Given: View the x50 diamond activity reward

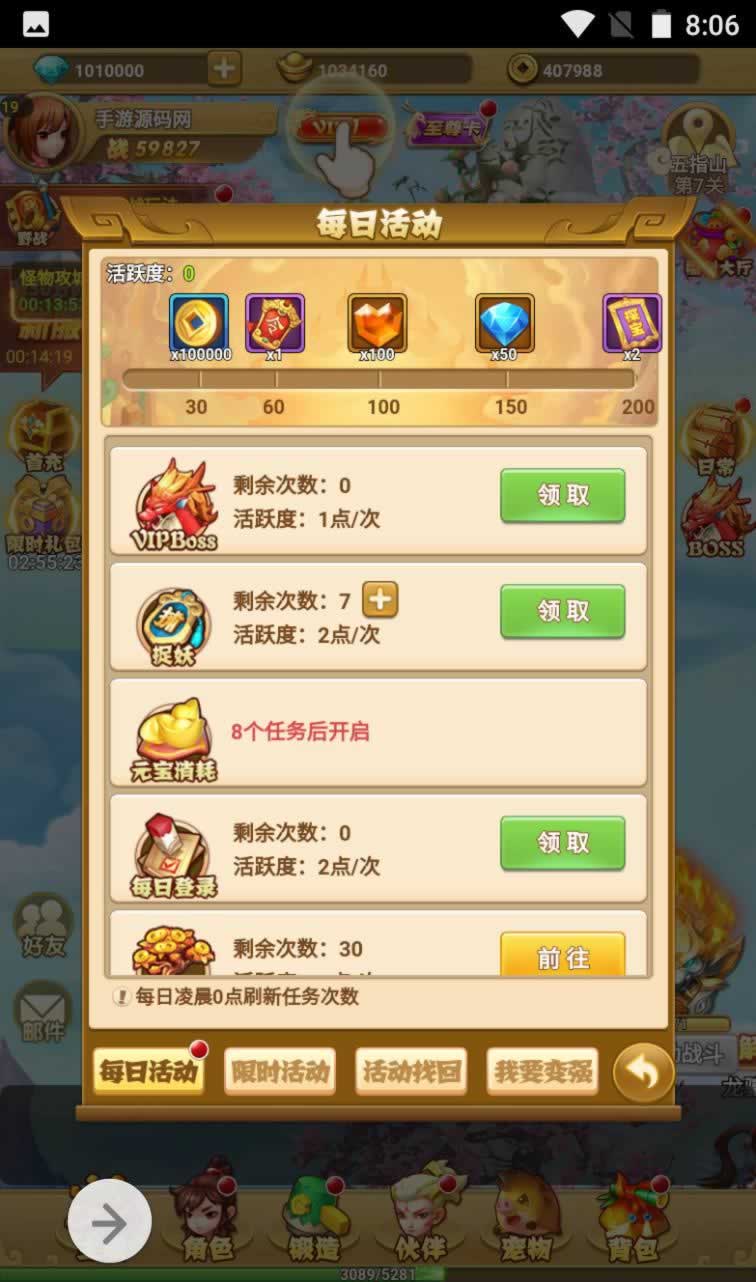Looking at the screenshot, I should tap(504, 323).
